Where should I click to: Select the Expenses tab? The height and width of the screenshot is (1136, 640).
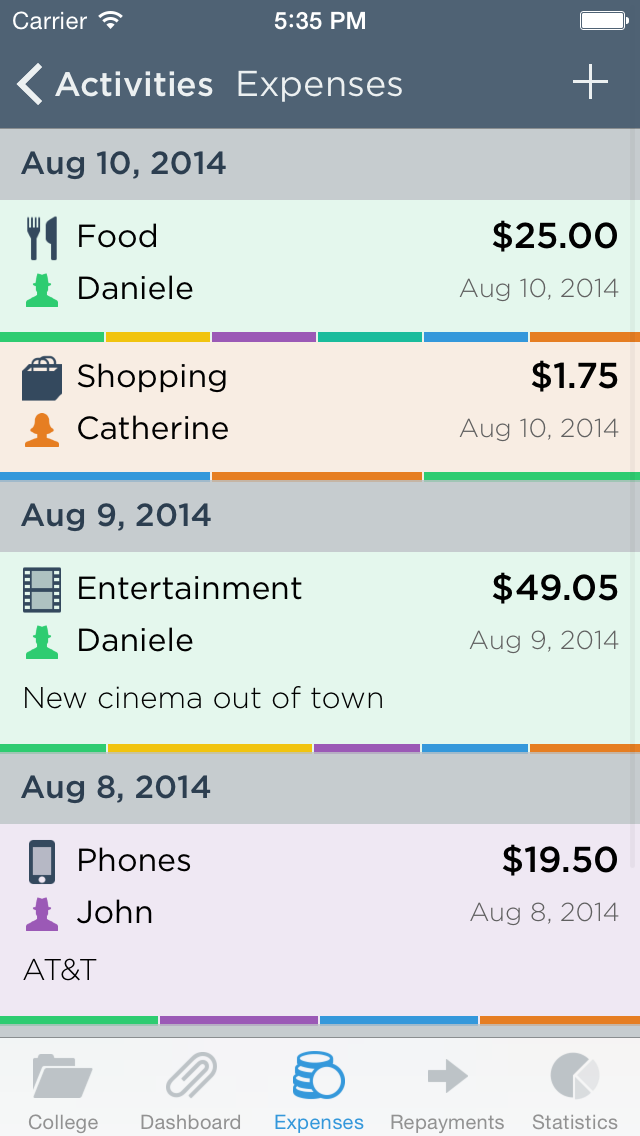[x=319, y=1088]
